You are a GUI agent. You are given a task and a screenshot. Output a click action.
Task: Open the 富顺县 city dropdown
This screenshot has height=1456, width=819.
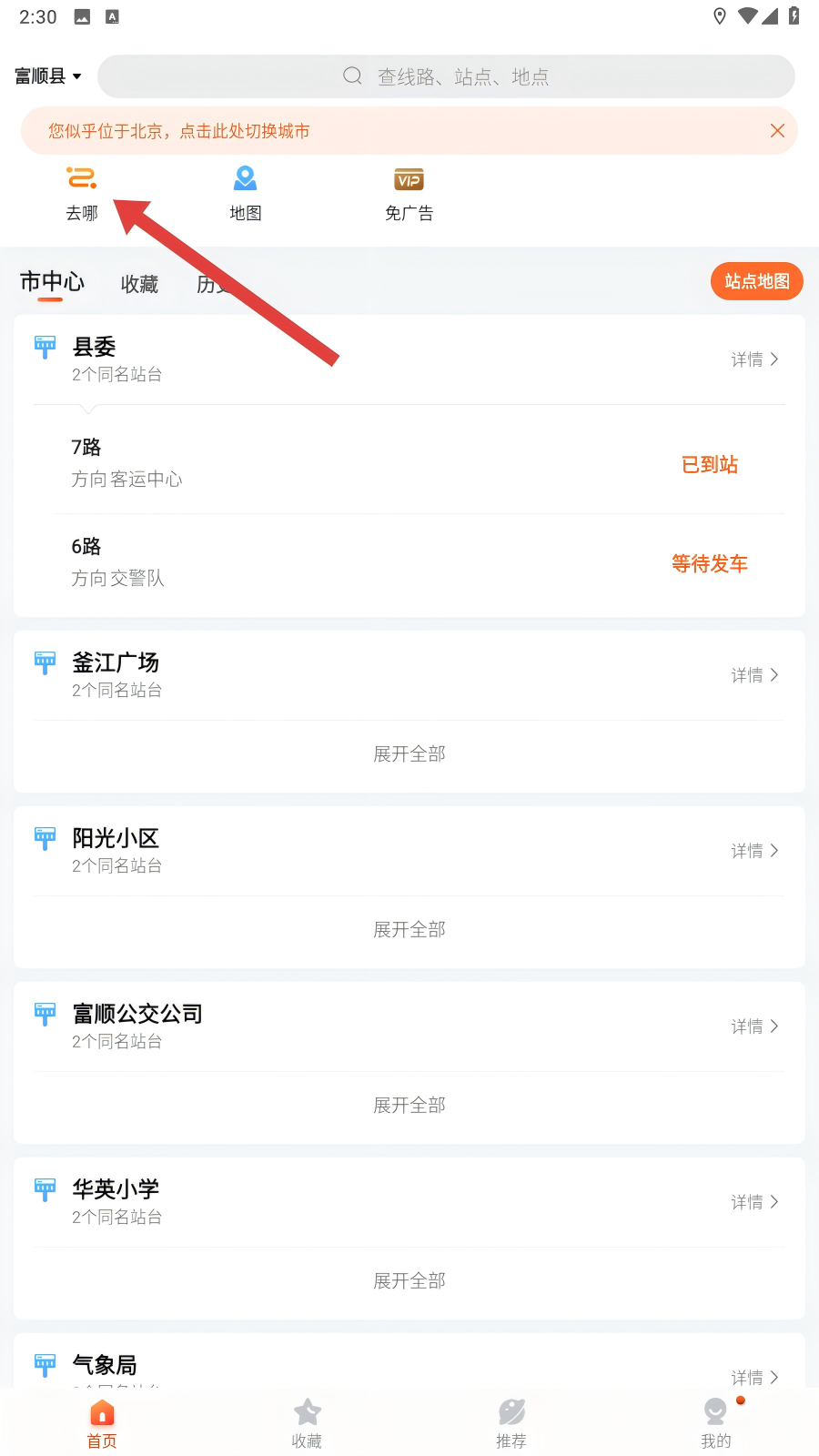48,76
